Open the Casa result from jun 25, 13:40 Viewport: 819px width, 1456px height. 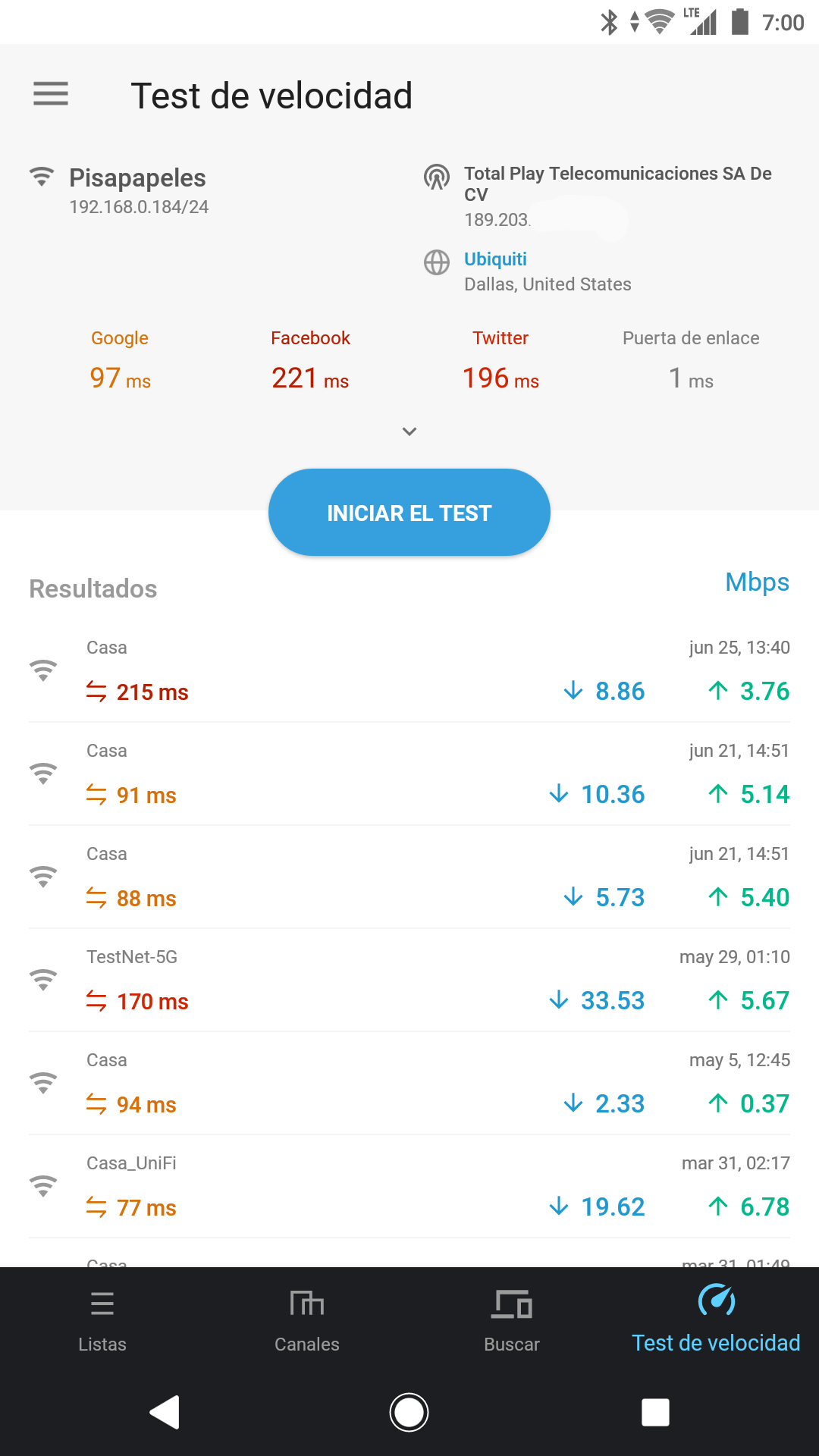click(409, 670)
